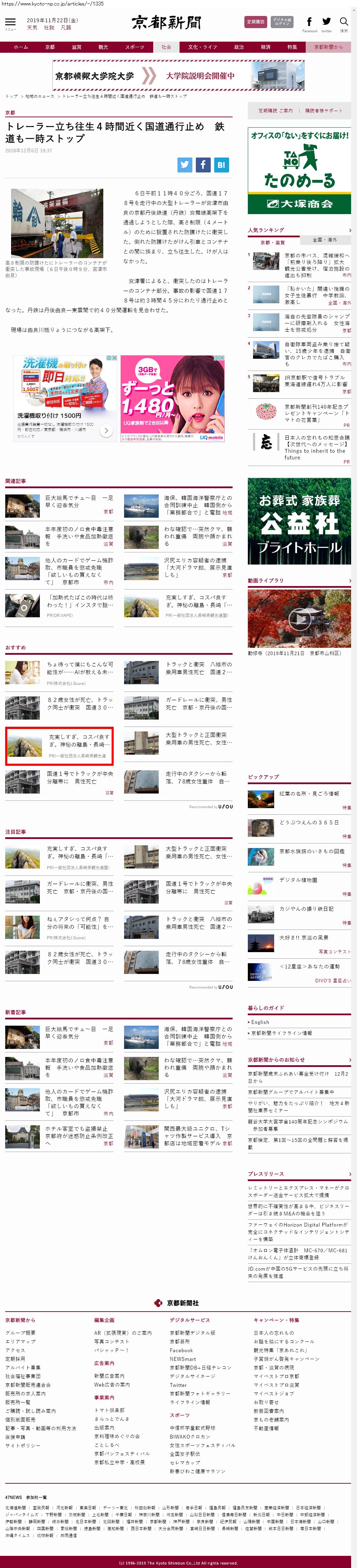The height and width of the screenshot is (1568, 357).
Task: Share the article on Twitter
Action: (x=185, y=164)
